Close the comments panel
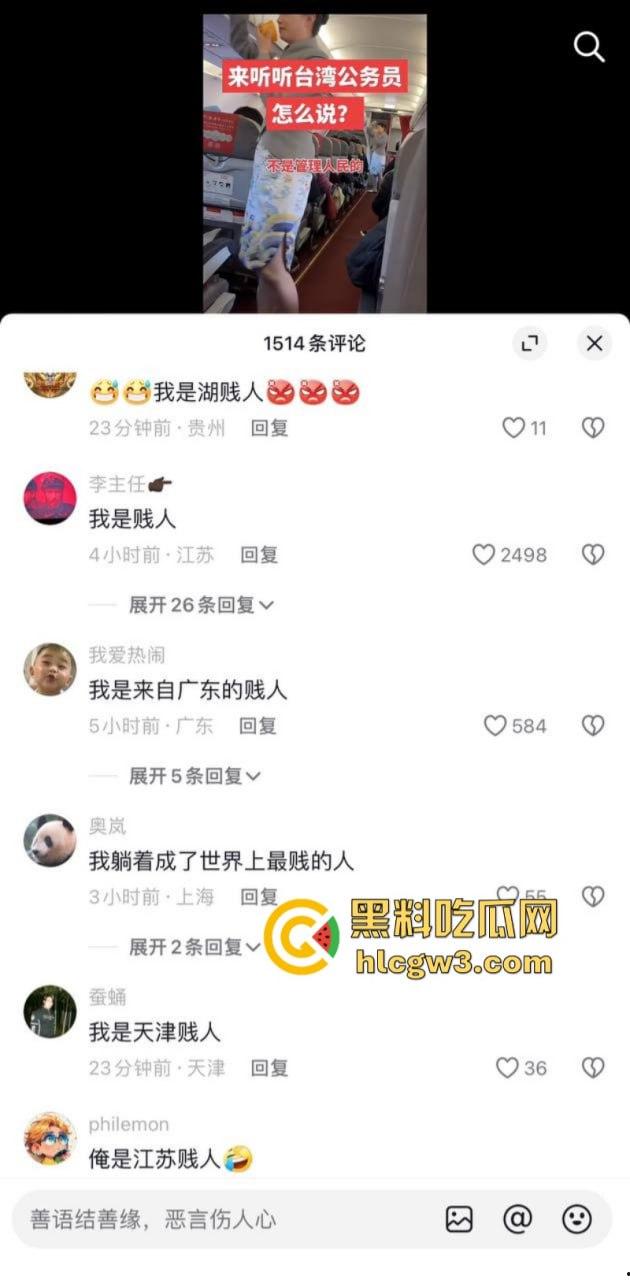This screenshot has height=1280, width=630. [594, 344]
